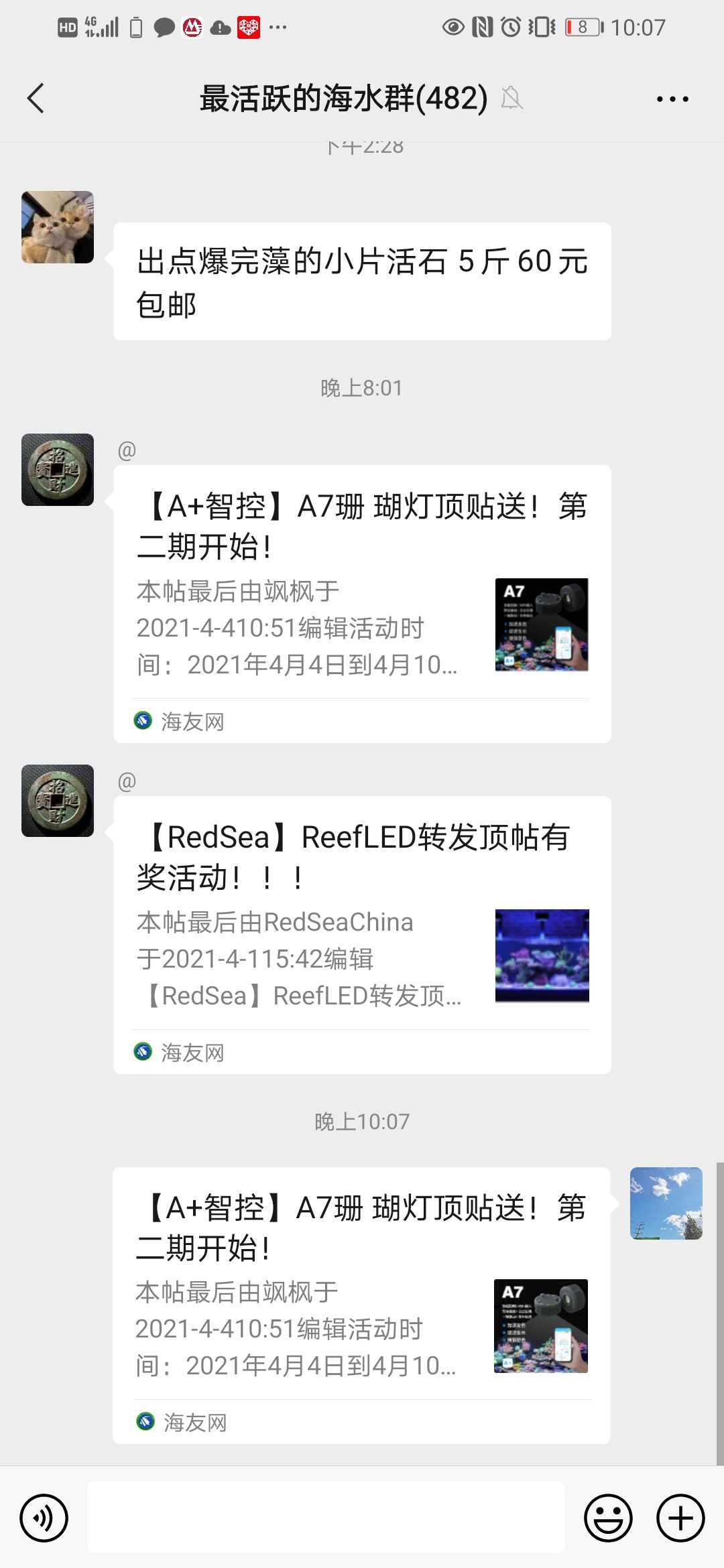Go back from the group chat
Viewport: 724px width, 1568px height.
[x=36, y=99]
